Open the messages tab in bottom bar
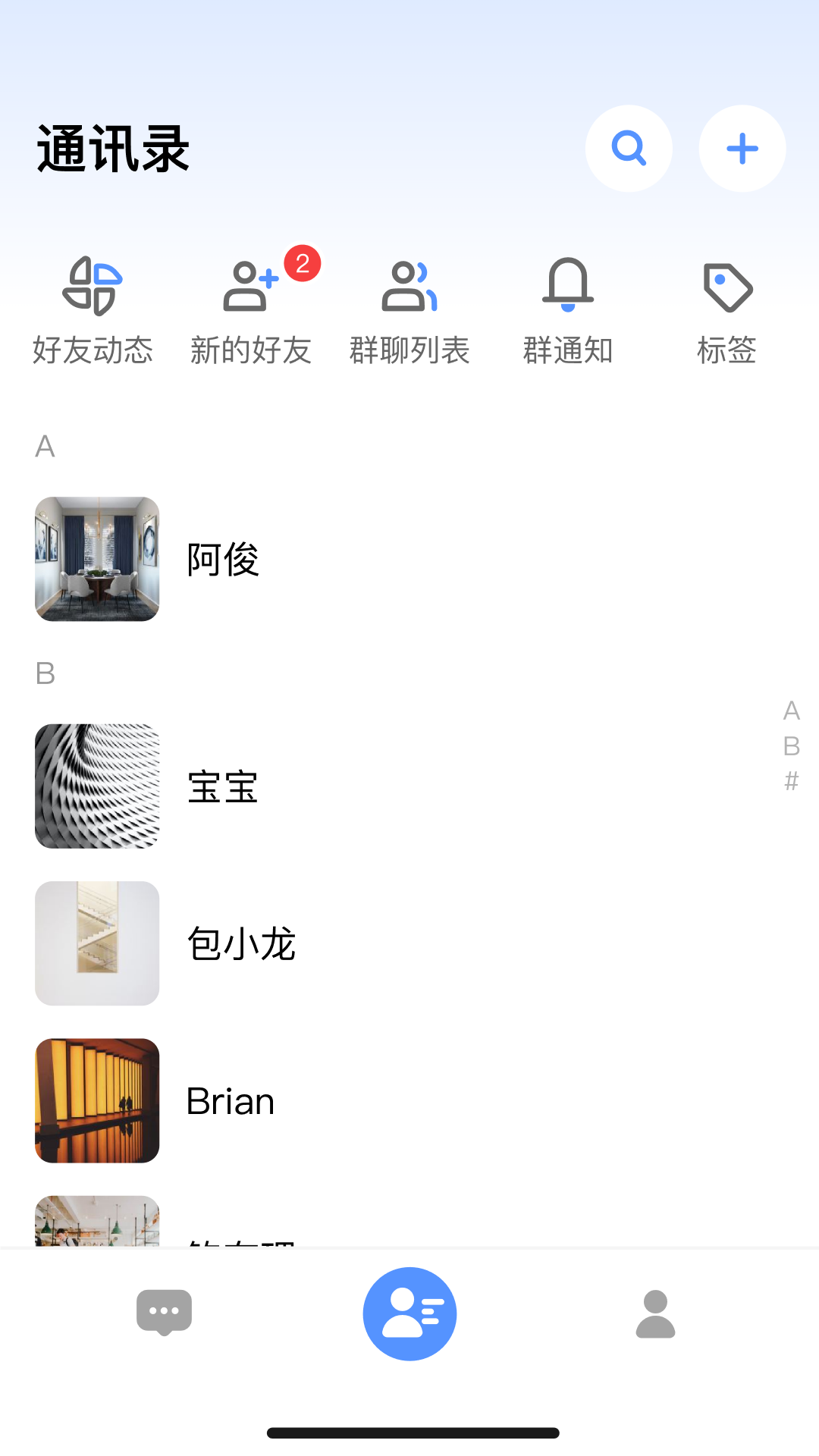 click(x=164, y=1313)
